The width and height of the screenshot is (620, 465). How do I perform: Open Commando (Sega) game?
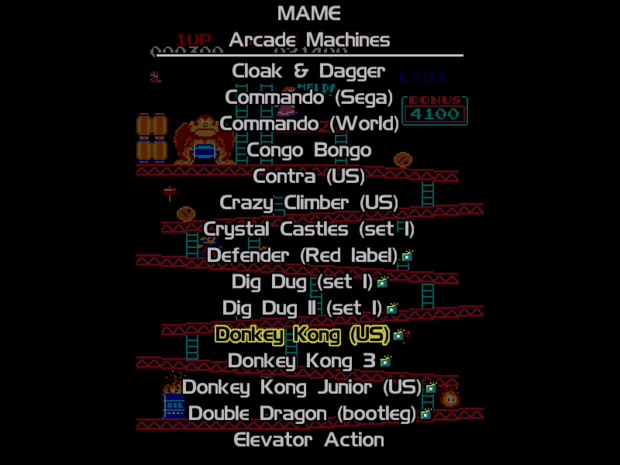point(309,98)
